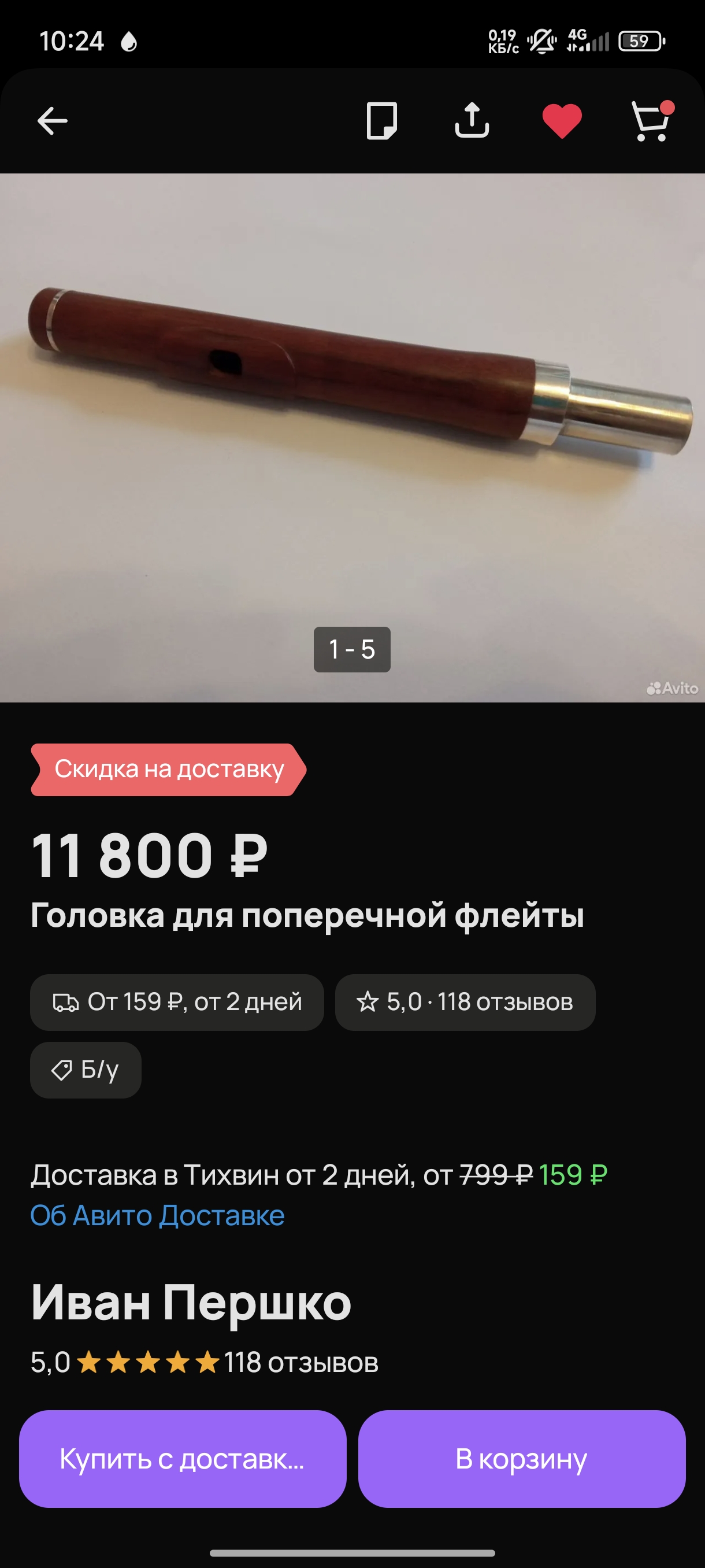Share this flute head listing
705x1568 pixels.
[x=472, y=120]
